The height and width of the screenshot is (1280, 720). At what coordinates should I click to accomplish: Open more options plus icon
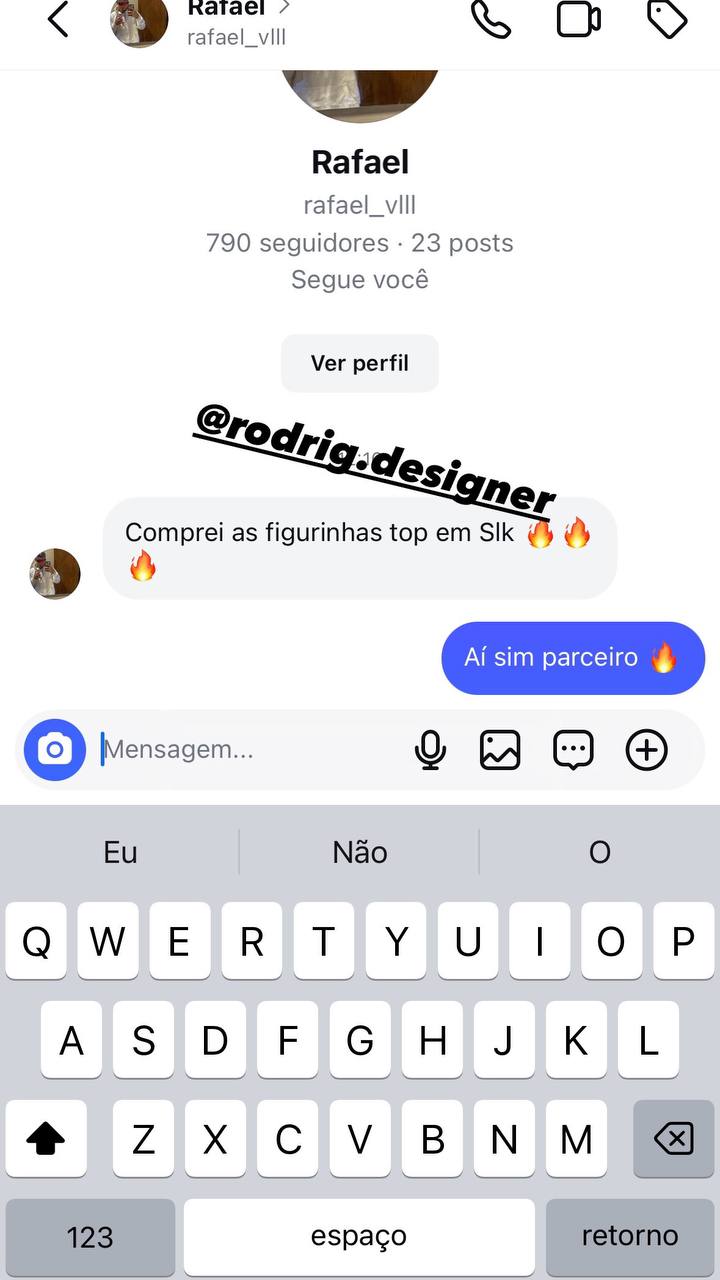coord(646,749)
